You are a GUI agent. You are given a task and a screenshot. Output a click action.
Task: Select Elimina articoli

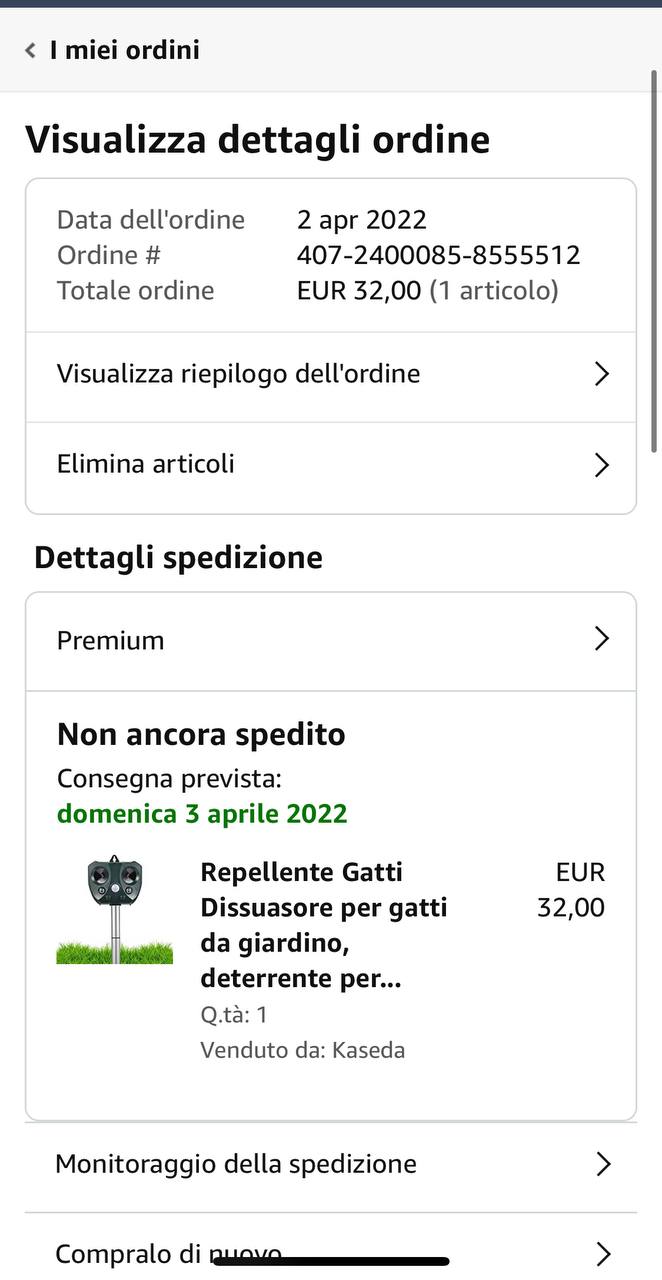pyautogui.click(x=330, y=465)
